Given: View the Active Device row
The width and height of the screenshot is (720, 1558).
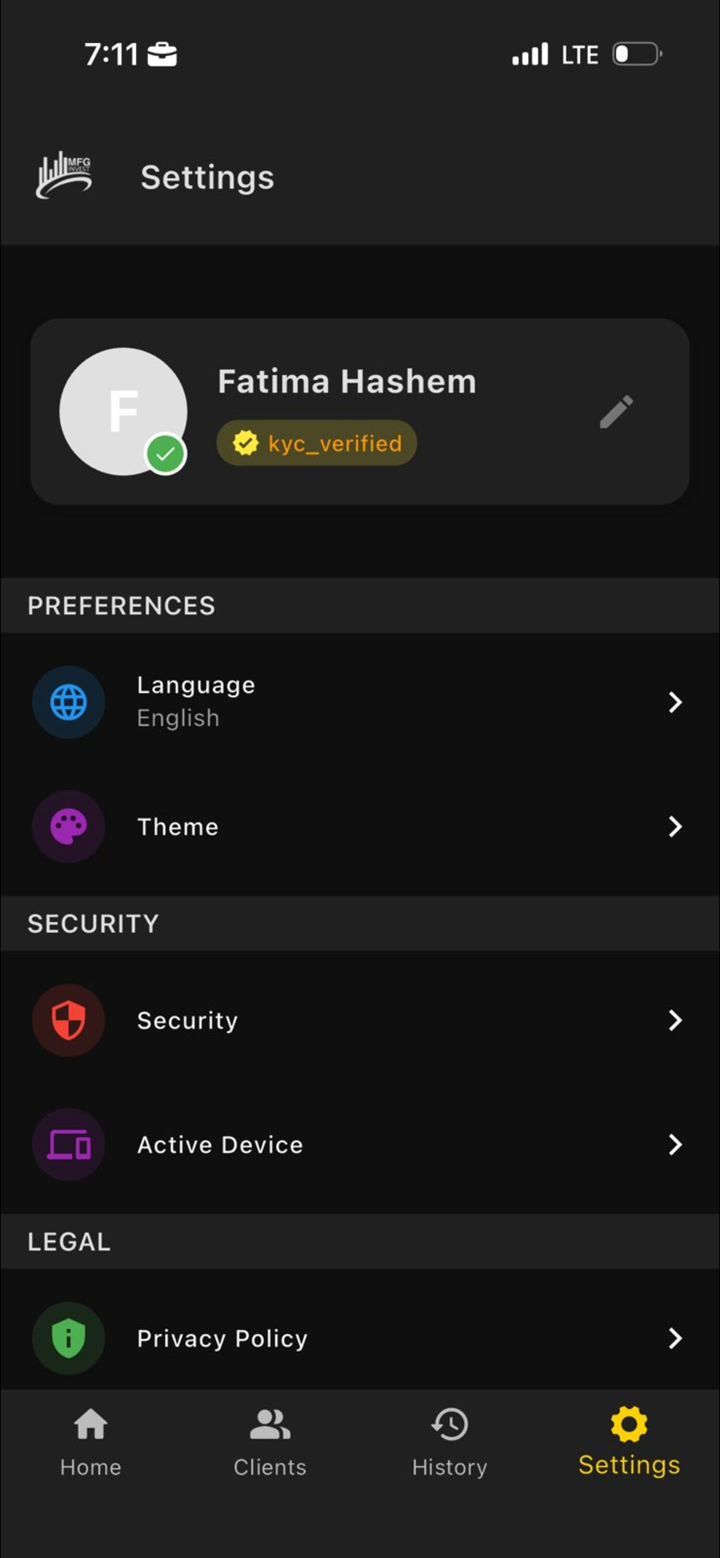Looking at the screenshot, I should pyautogui.click(x=360, y=1144).
